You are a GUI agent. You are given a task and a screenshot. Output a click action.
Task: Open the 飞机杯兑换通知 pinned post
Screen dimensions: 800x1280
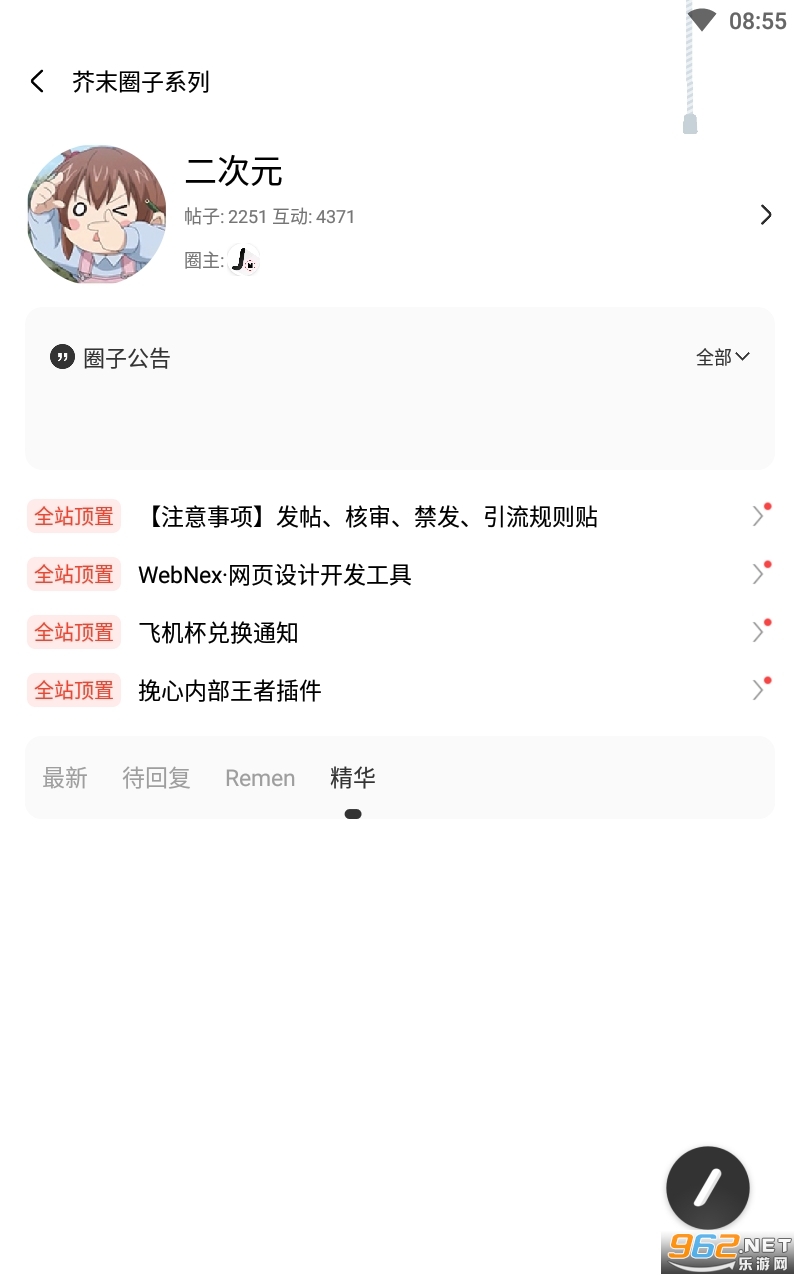pos(218,633)
